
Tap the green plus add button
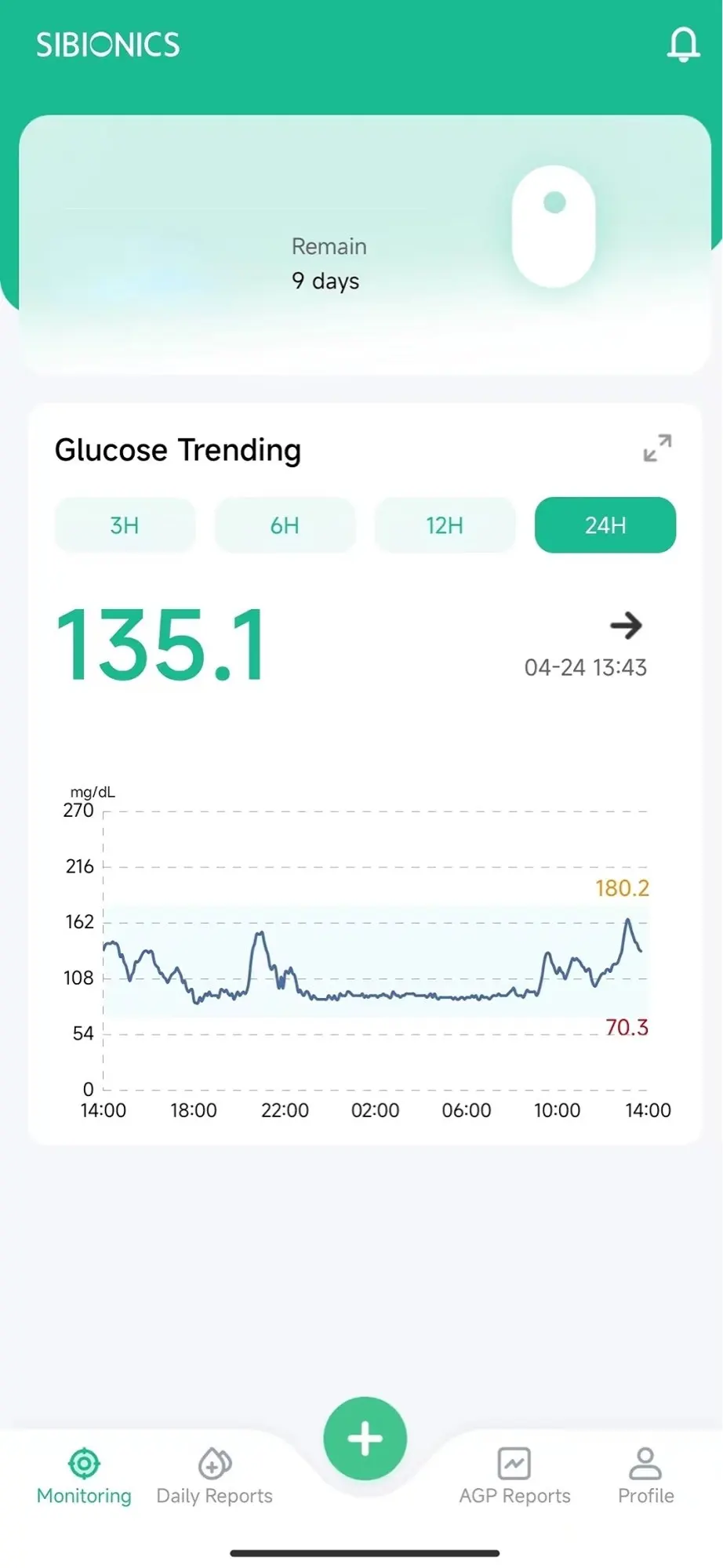365,1439
